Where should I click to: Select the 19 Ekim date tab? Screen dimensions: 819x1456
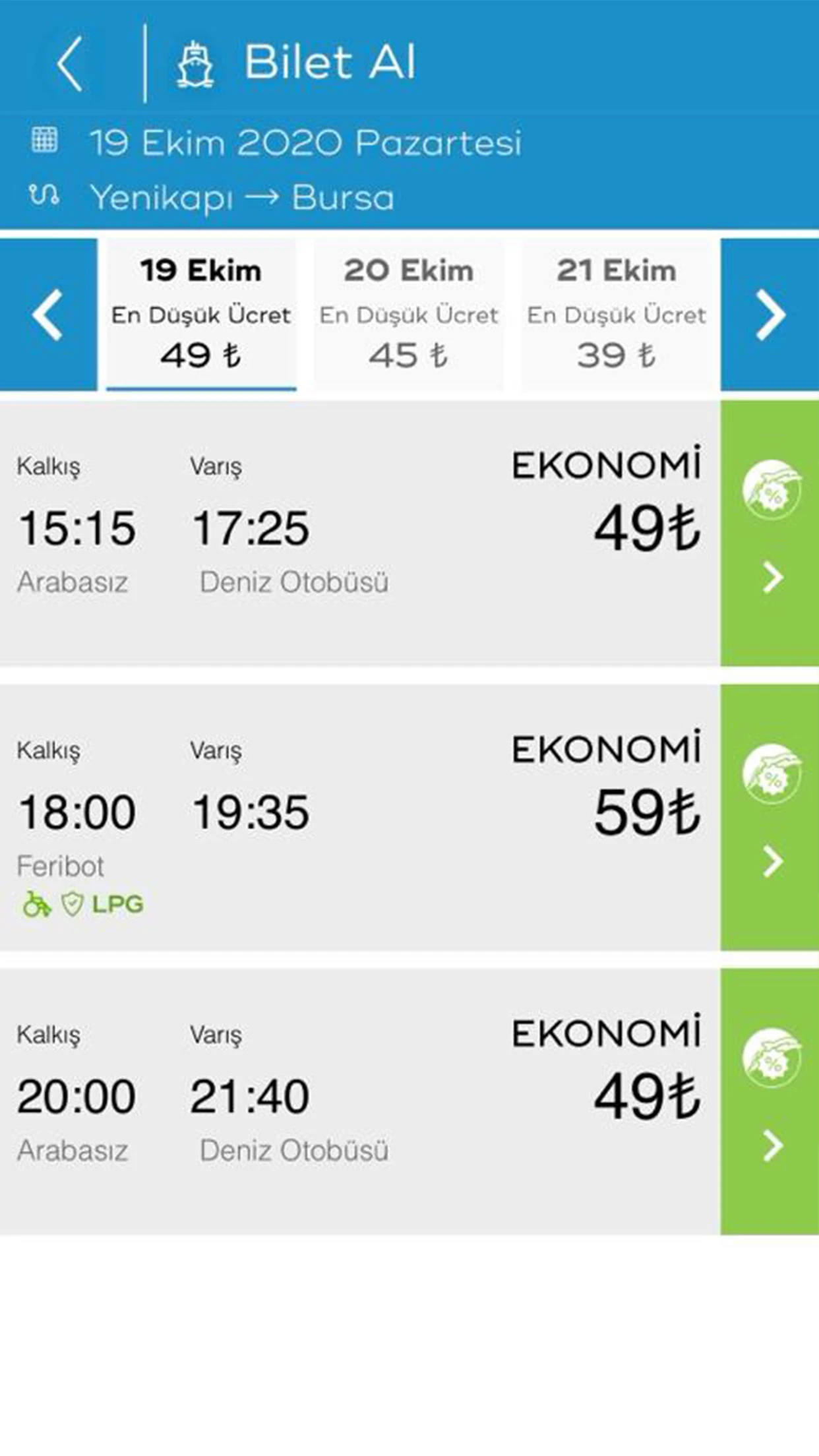[x=201, y=315]
